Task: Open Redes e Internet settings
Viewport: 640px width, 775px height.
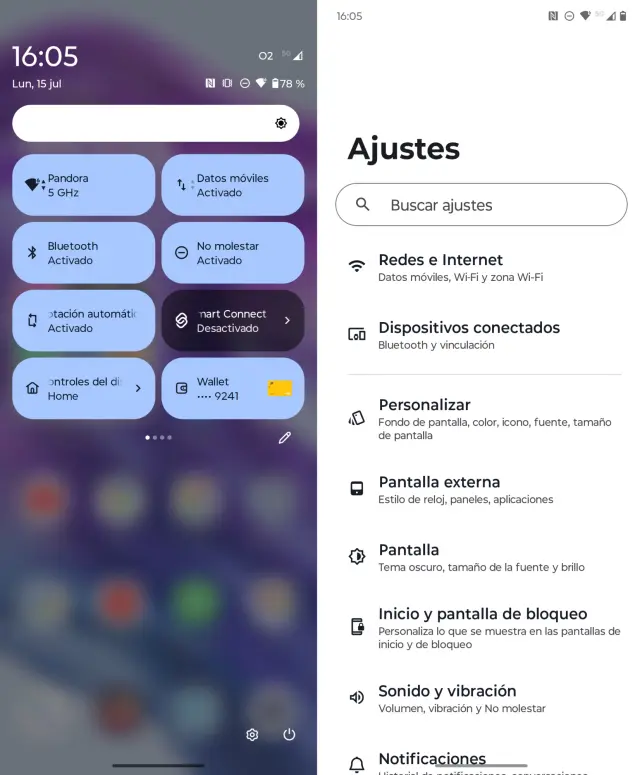Action: tap(481, 267)
